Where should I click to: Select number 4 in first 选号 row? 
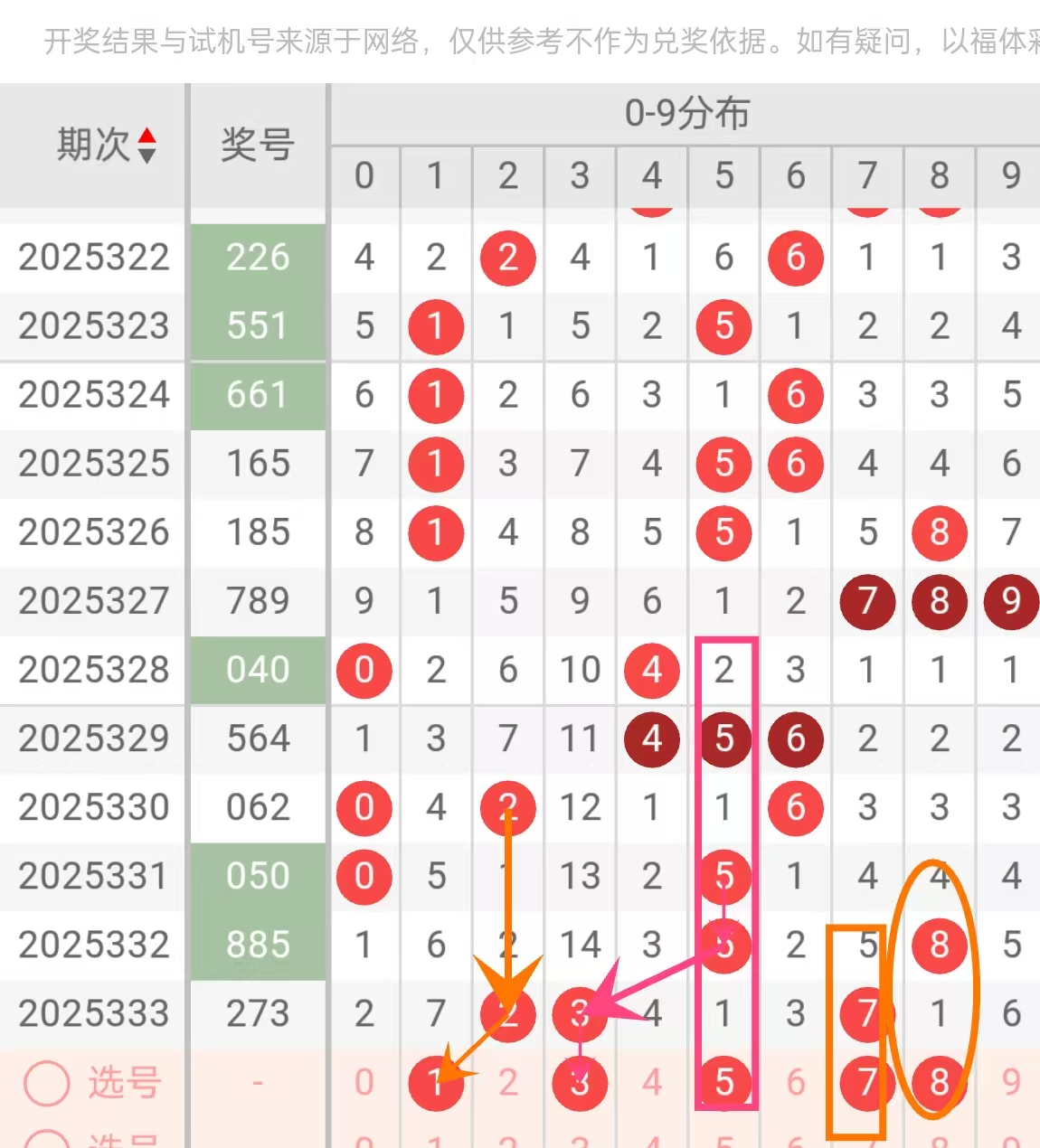[x=651, y=1082]
